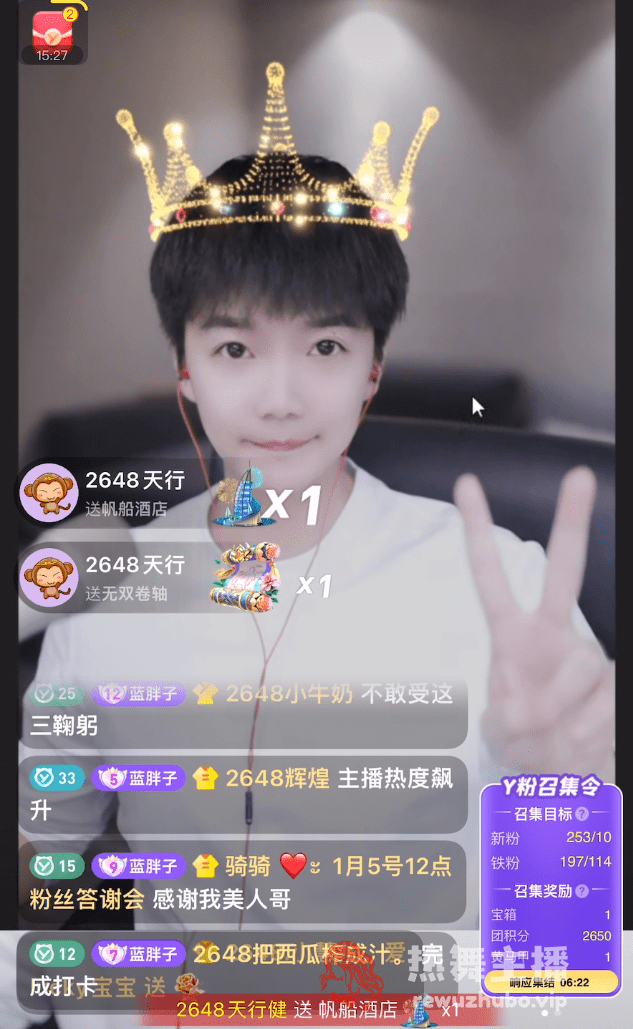Tap the 召集奖励 help question mark

coord(582,890)
